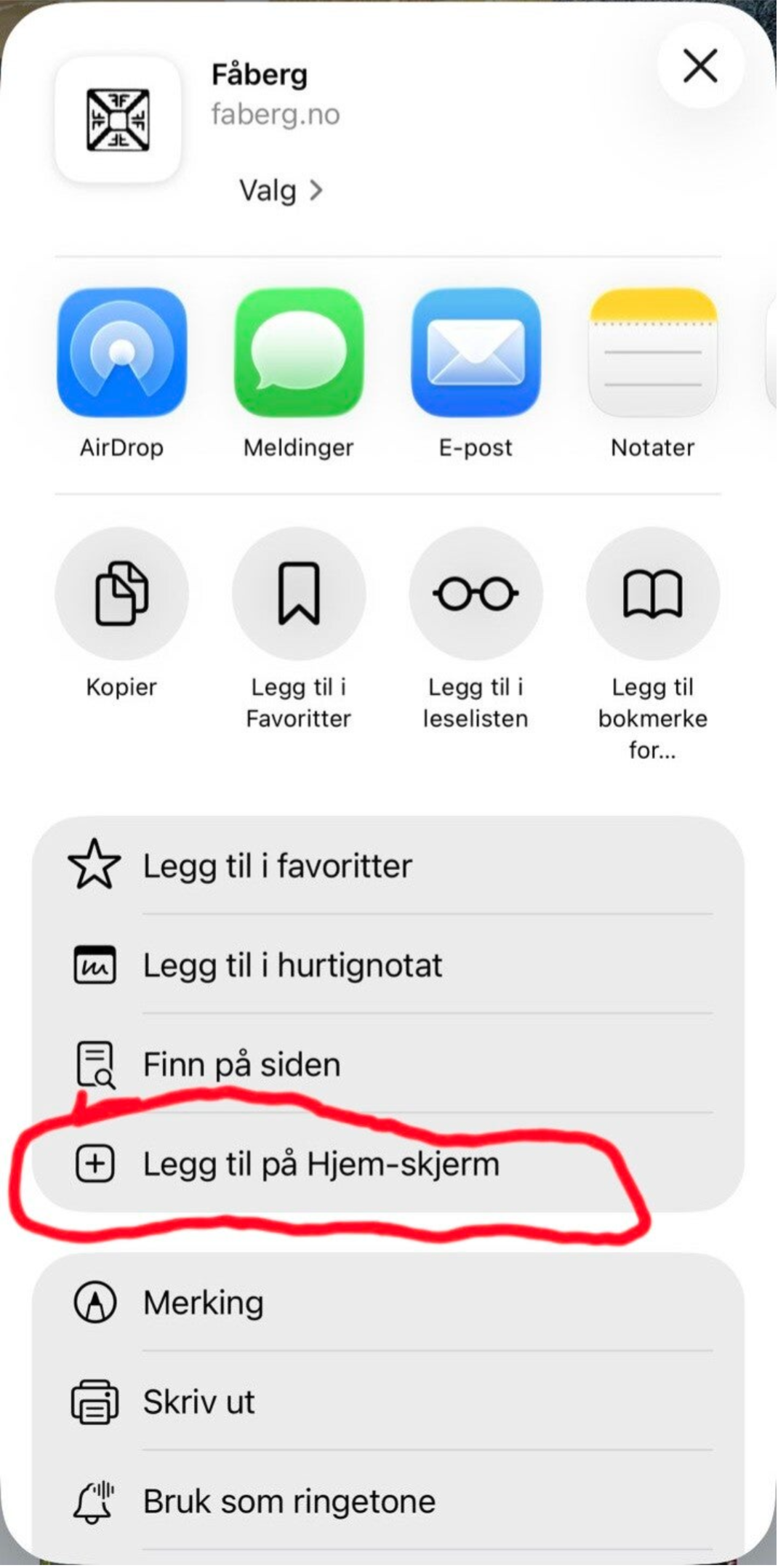Save the page to Notater
Screen dimensions: 778x1568
(x=652, y=353)
